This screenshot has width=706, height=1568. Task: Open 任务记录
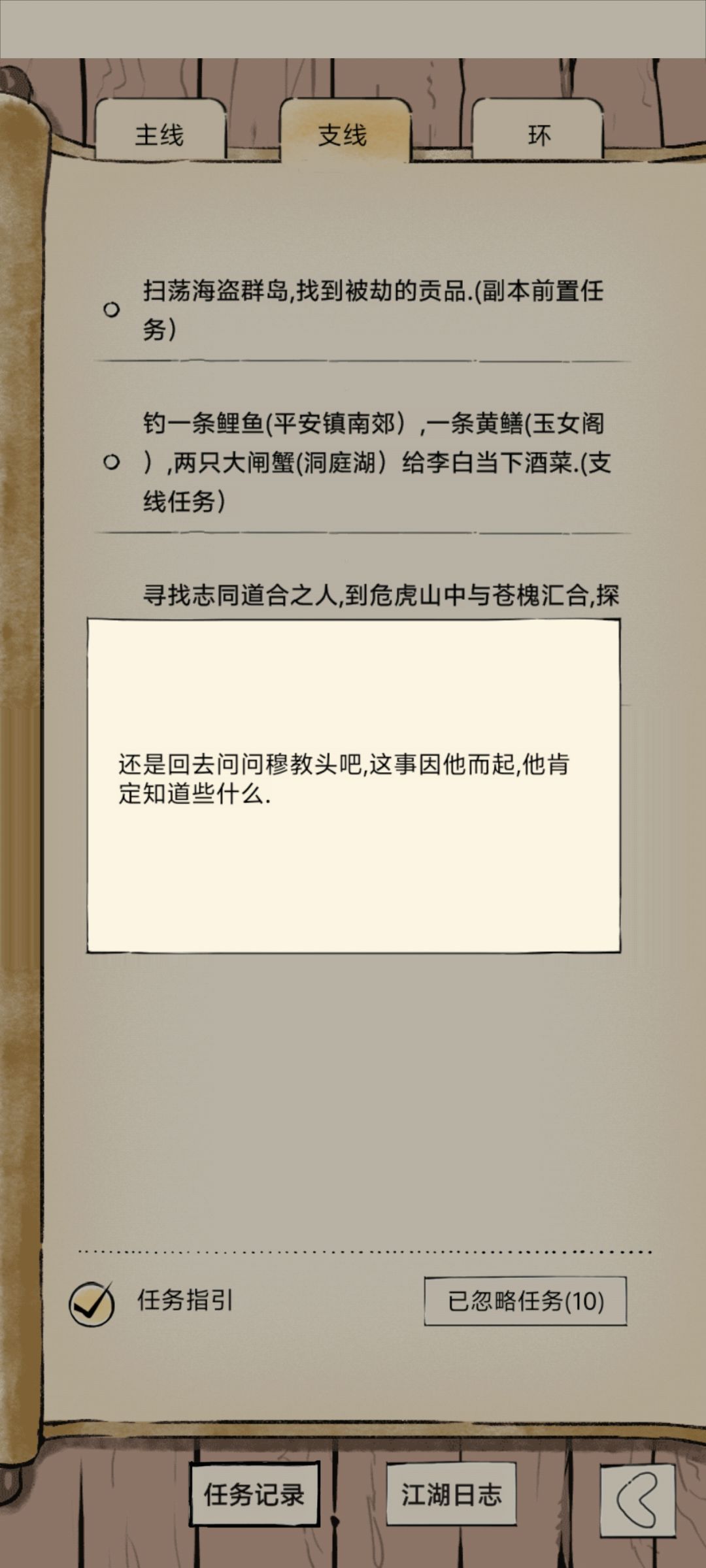[254, 1494]
